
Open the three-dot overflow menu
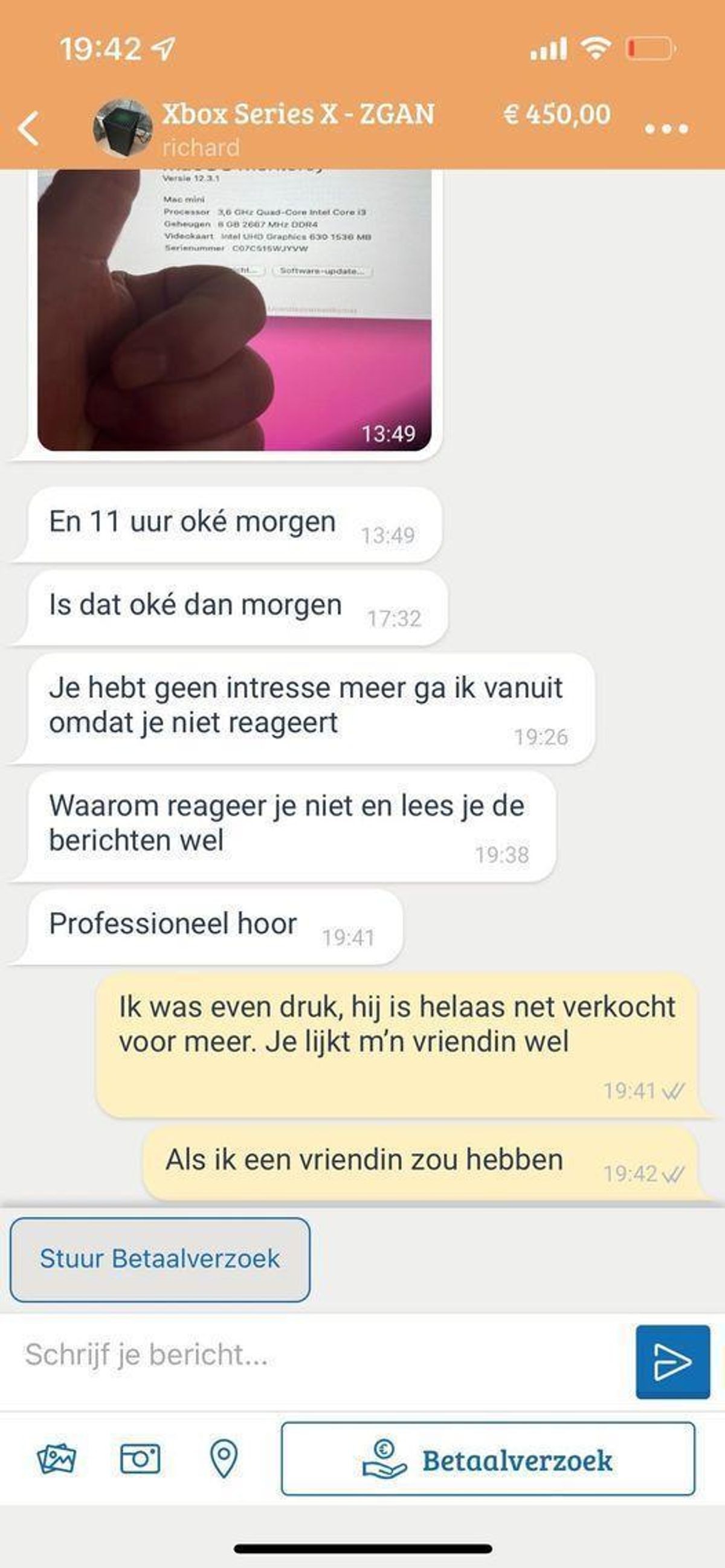click(x=666, y=129)
